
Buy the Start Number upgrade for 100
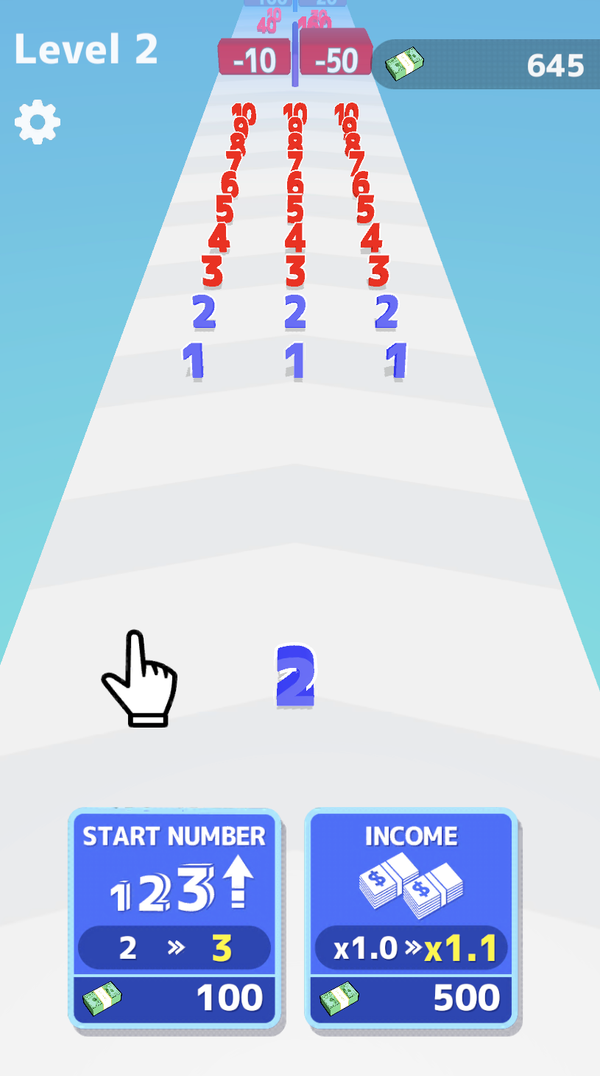pyautogui.click(x=174, y=917)
